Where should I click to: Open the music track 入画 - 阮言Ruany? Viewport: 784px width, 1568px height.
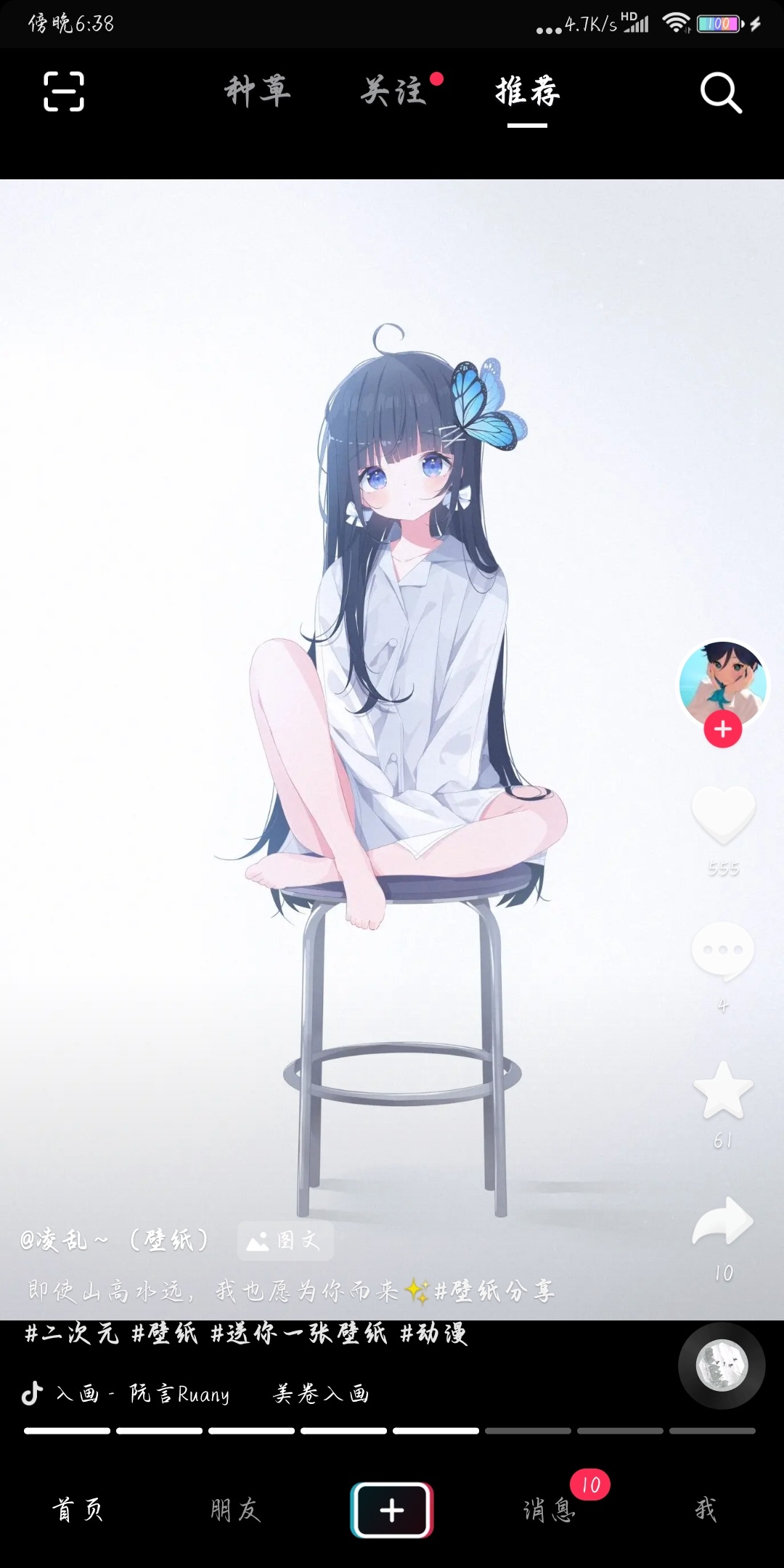tap(142, 1394)
